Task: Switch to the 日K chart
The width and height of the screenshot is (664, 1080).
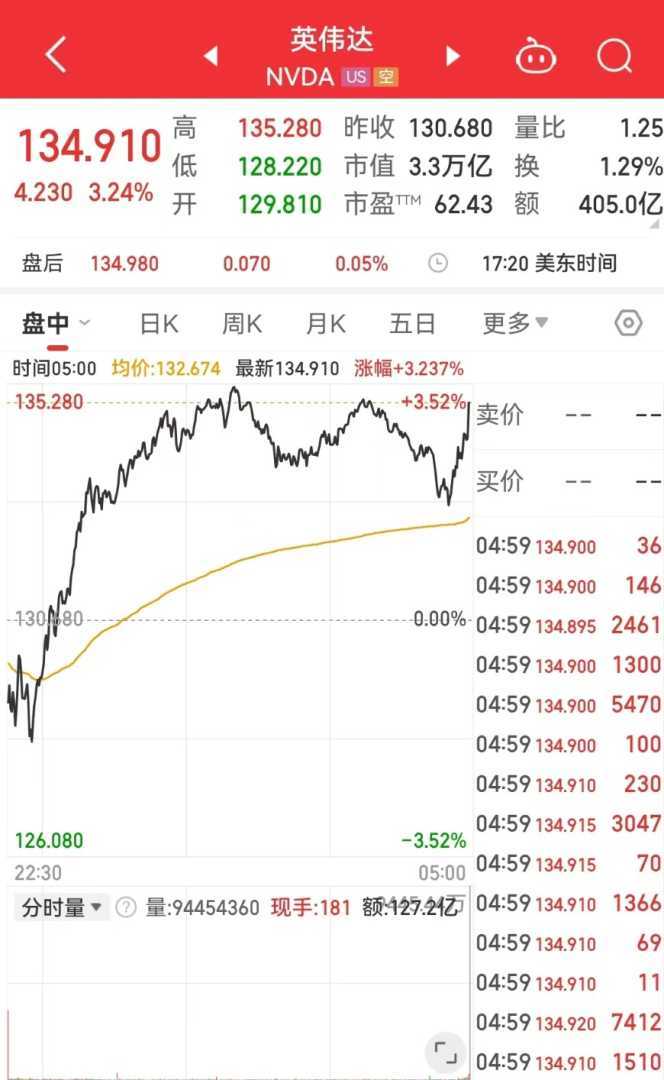Action: pos(158,323)
